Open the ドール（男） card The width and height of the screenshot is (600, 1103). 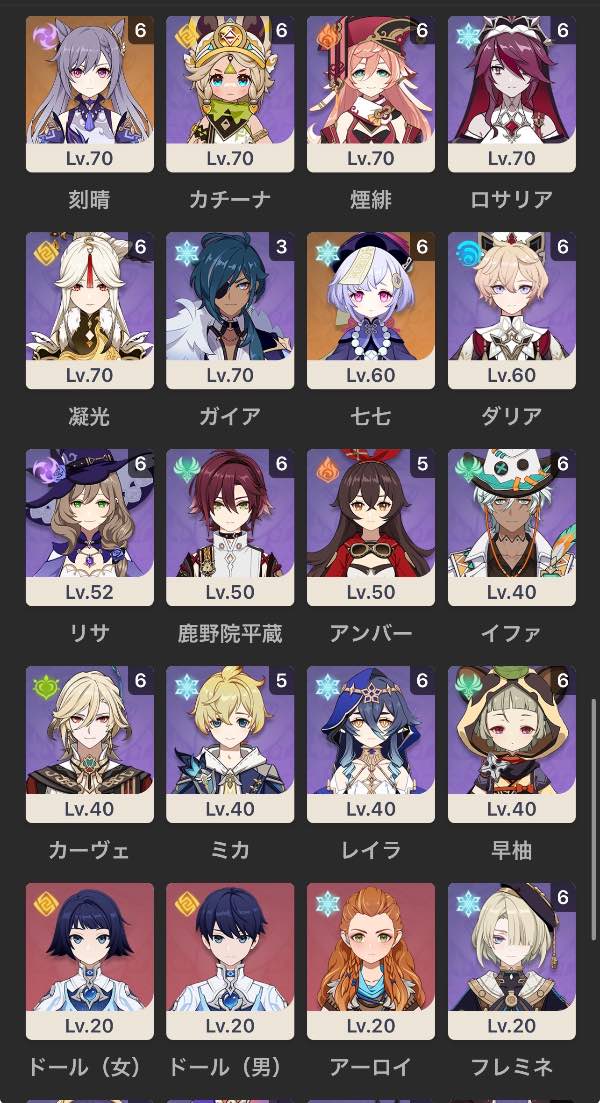tap(230, 961)
